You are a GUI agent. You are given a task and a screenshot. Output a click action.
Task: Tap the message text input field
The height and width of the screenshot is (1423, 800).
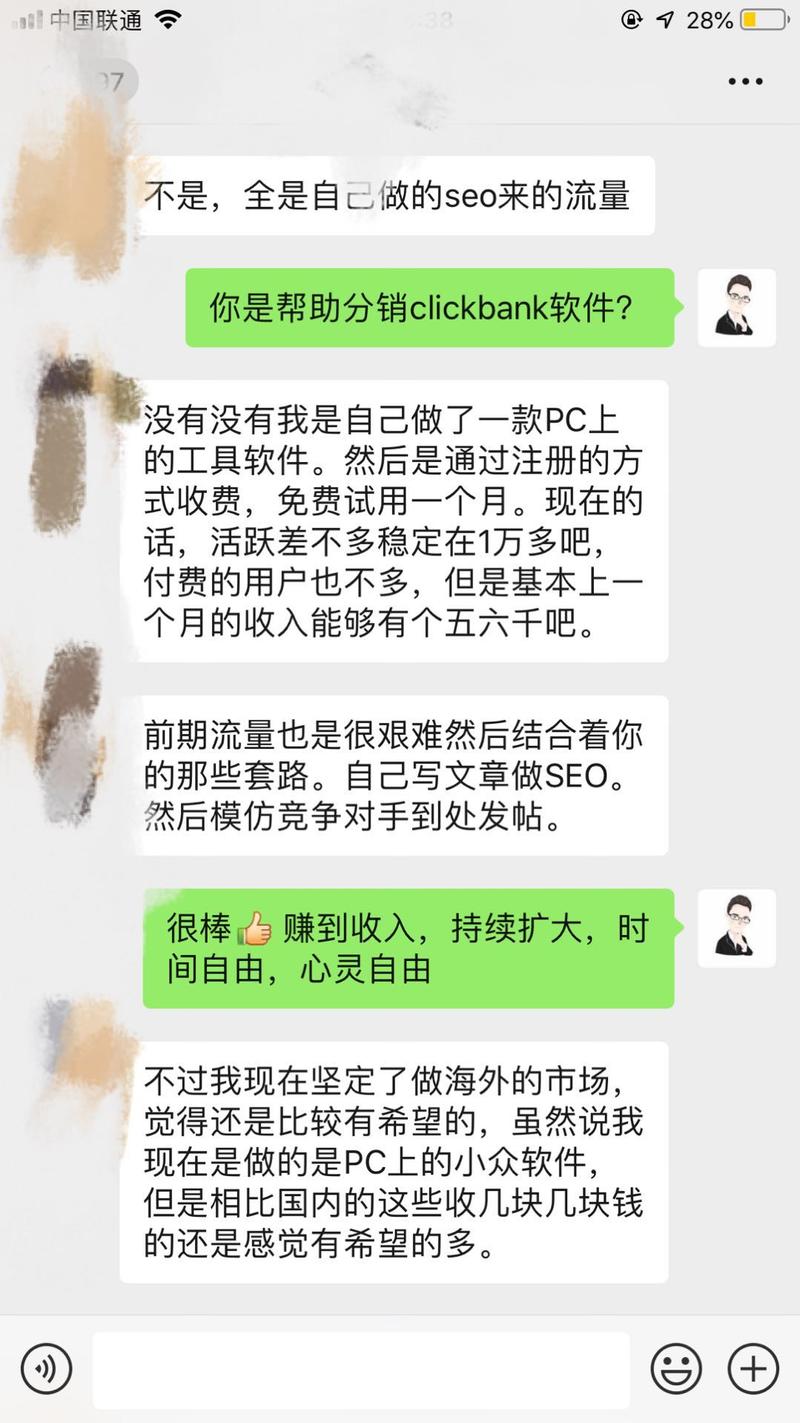point(360,1369)
